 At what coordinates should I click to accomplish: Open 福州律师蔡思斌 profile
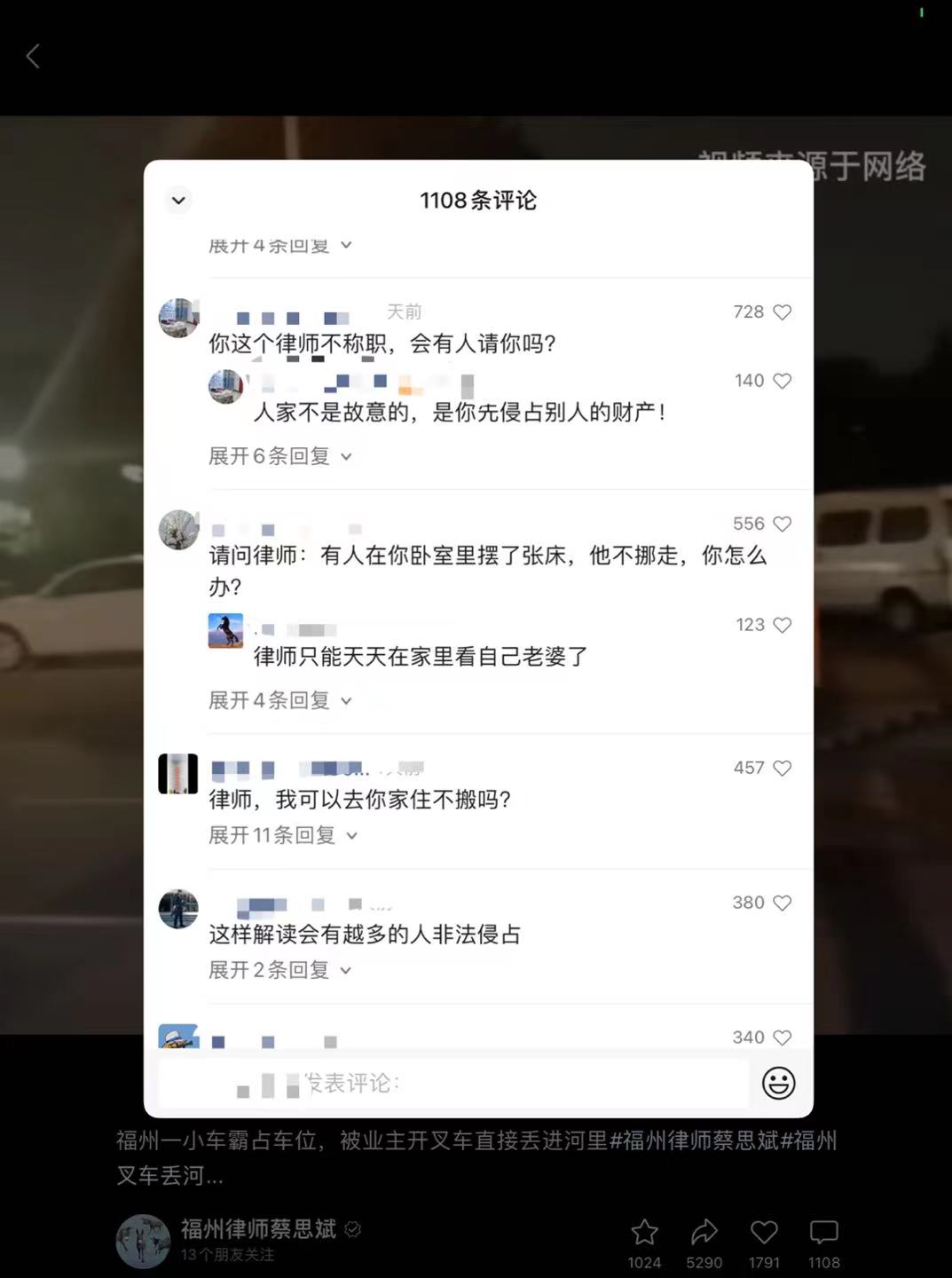257,1229
